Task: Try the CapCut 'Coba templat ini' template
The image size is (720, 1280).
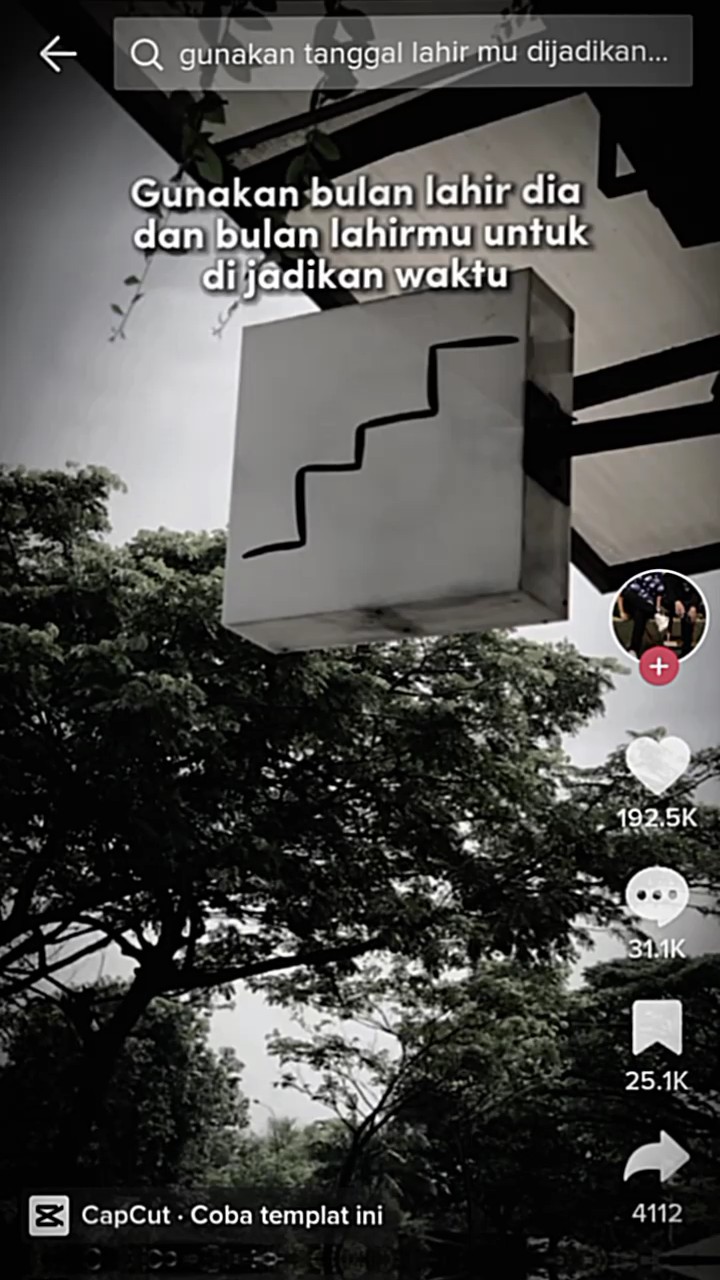Action: [206, 1216]
